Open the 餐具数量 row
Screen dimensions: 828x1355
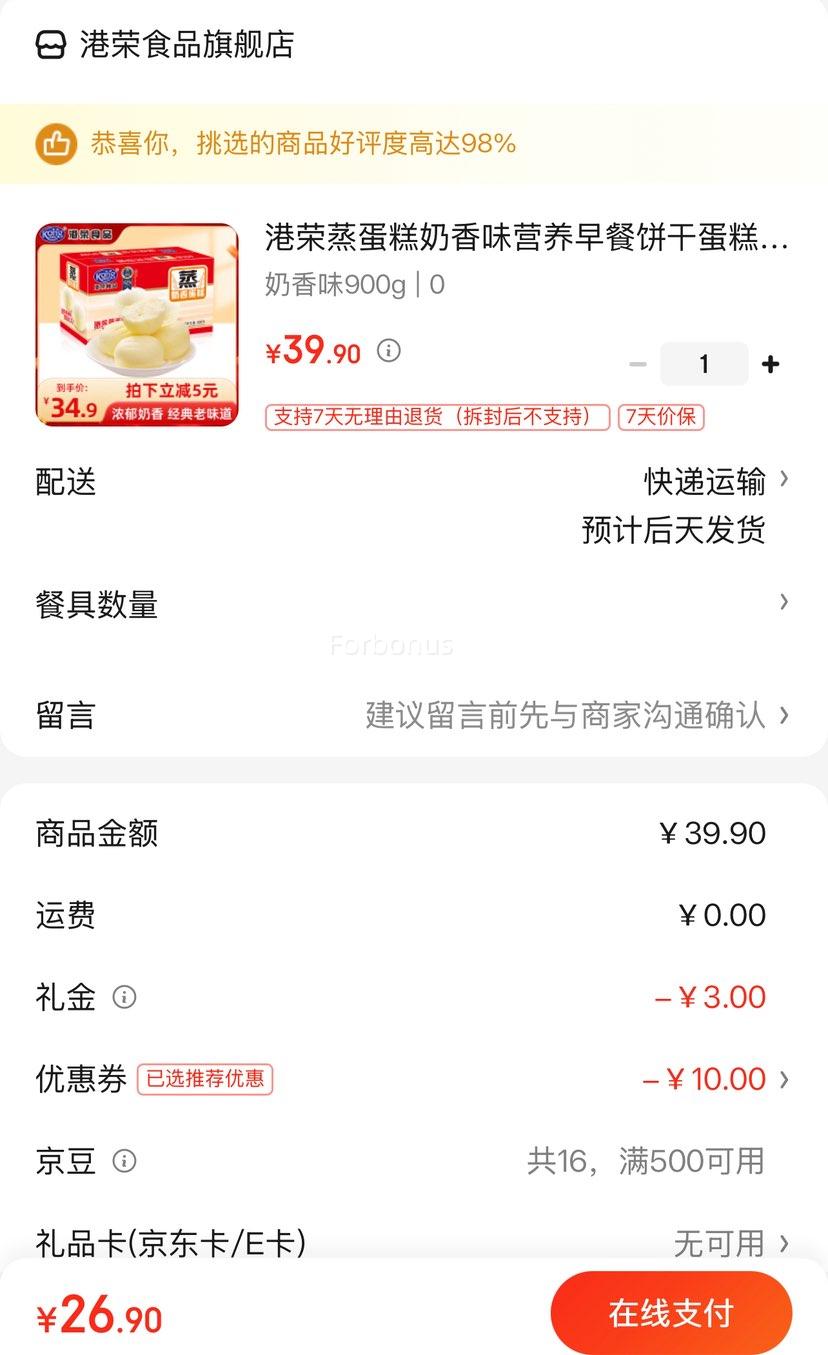pyautogui.click(x=414, y=604)
